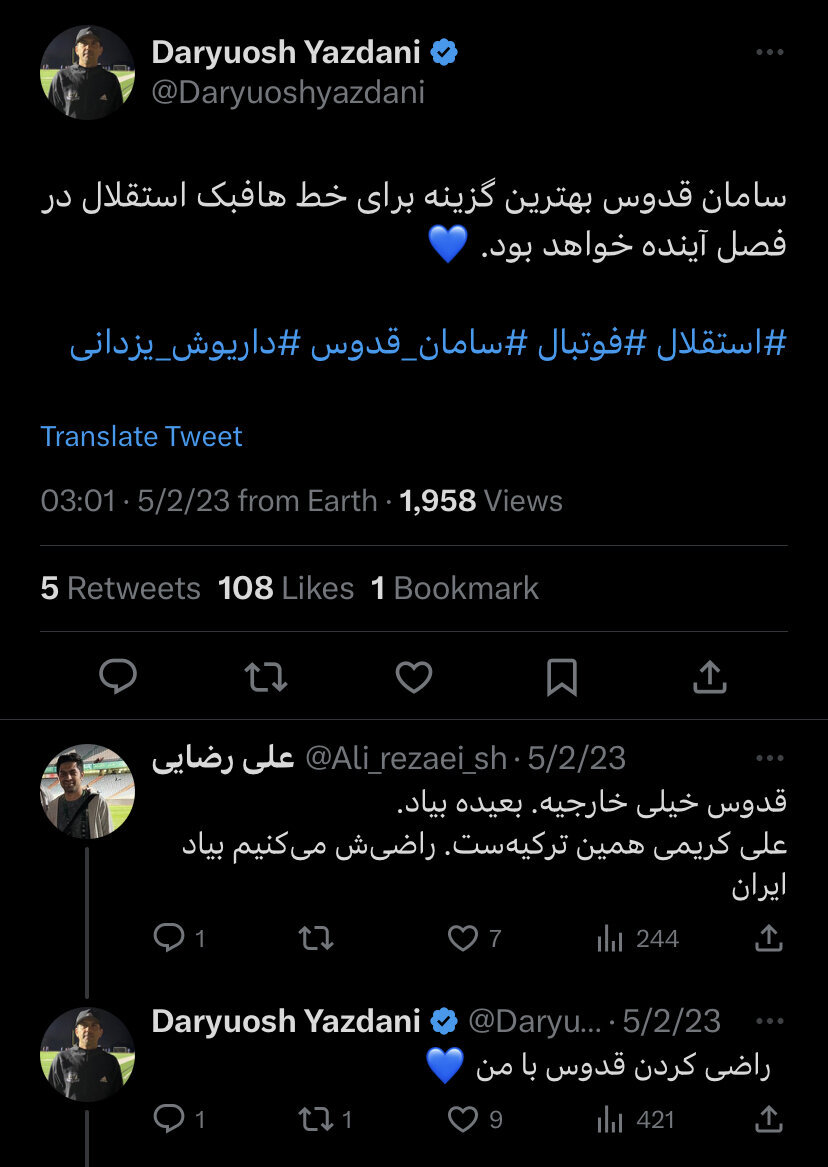Bookmark the main tweet

click(x=562, y=677)
